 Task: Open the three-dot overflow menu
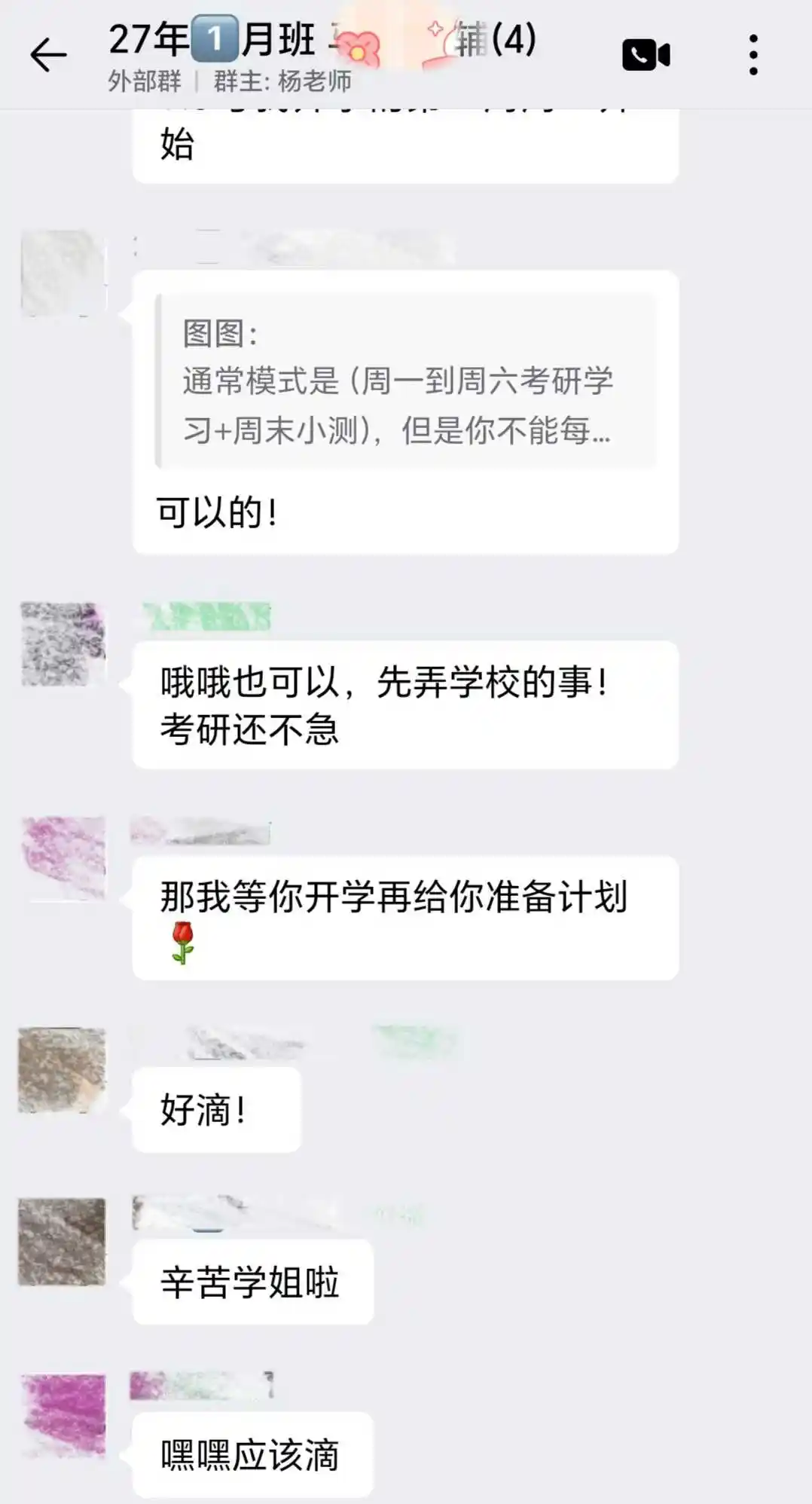click(x=752, y=55)
